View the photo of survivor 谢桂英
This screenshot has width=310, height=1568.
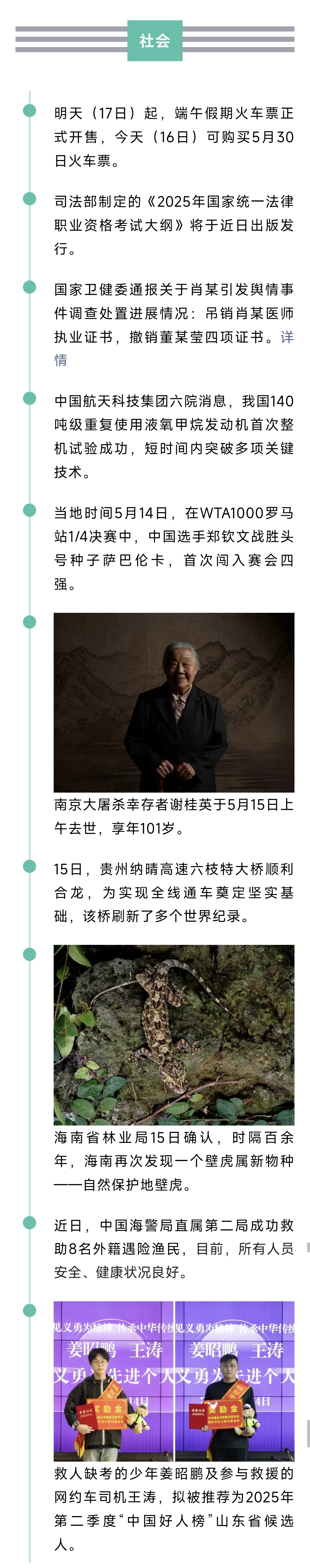[x=174, y=702]
